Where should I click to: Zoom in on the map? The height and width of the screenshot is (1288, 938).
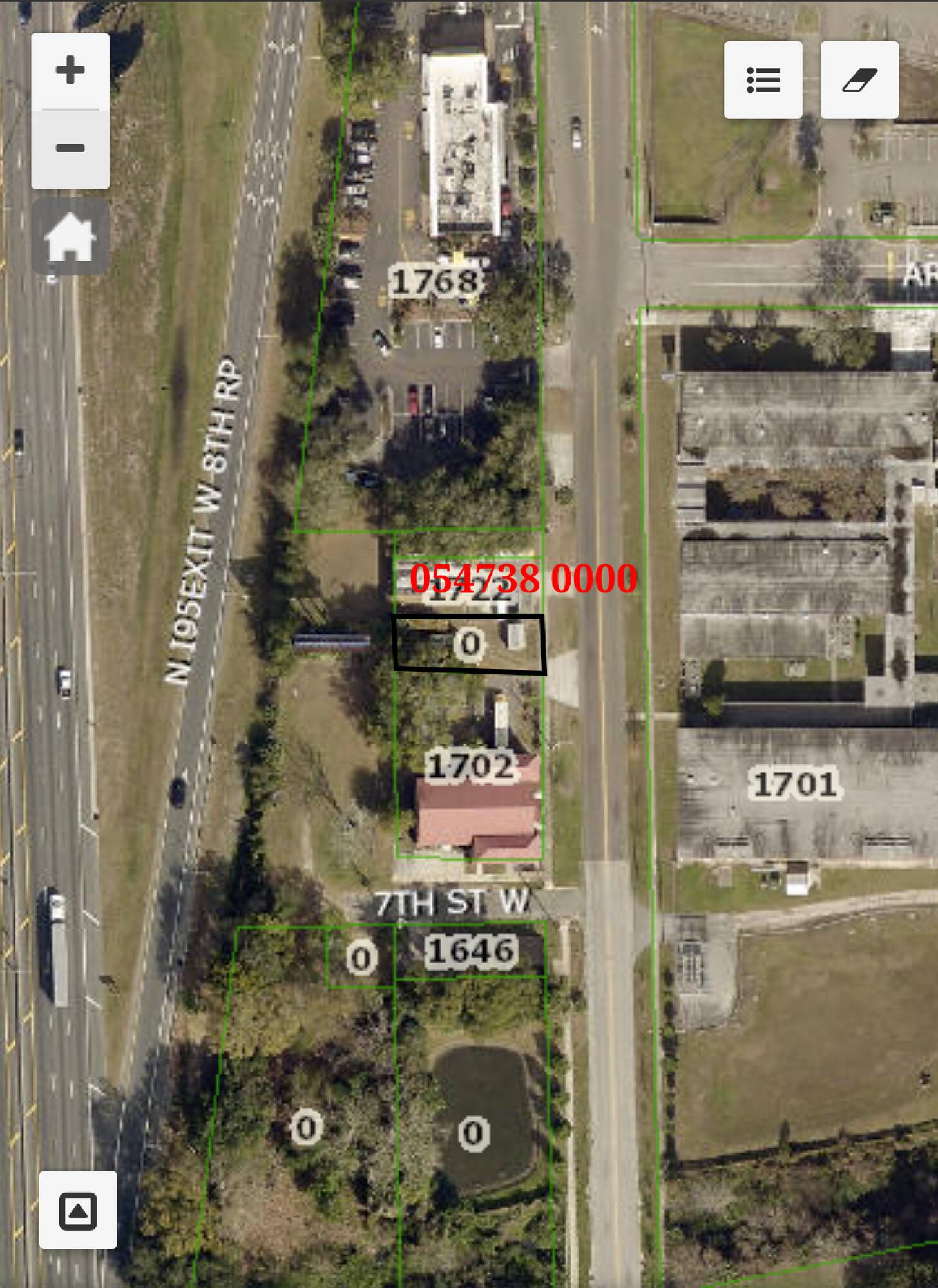coord(70,71)
